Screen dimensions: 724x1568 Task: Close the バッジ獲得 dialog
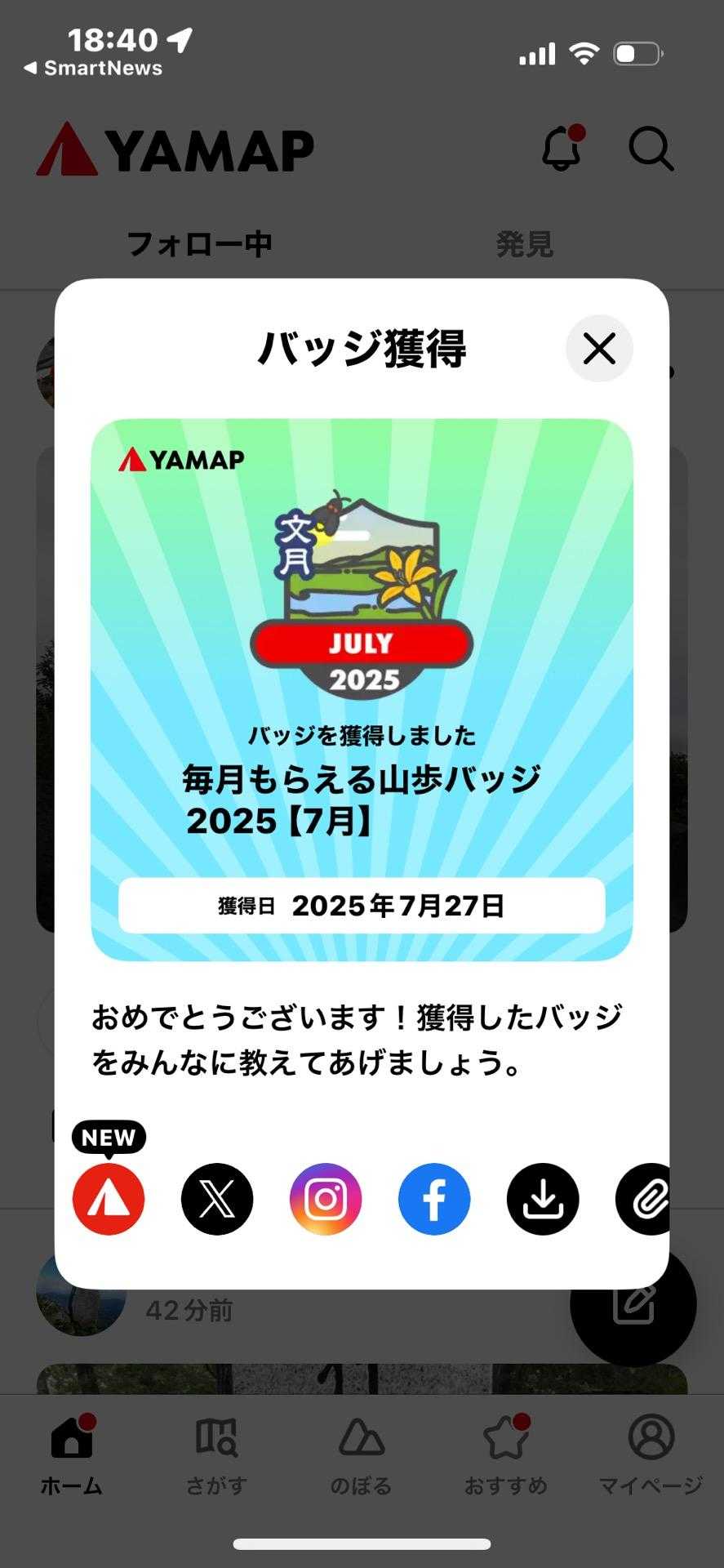[599, 349]
